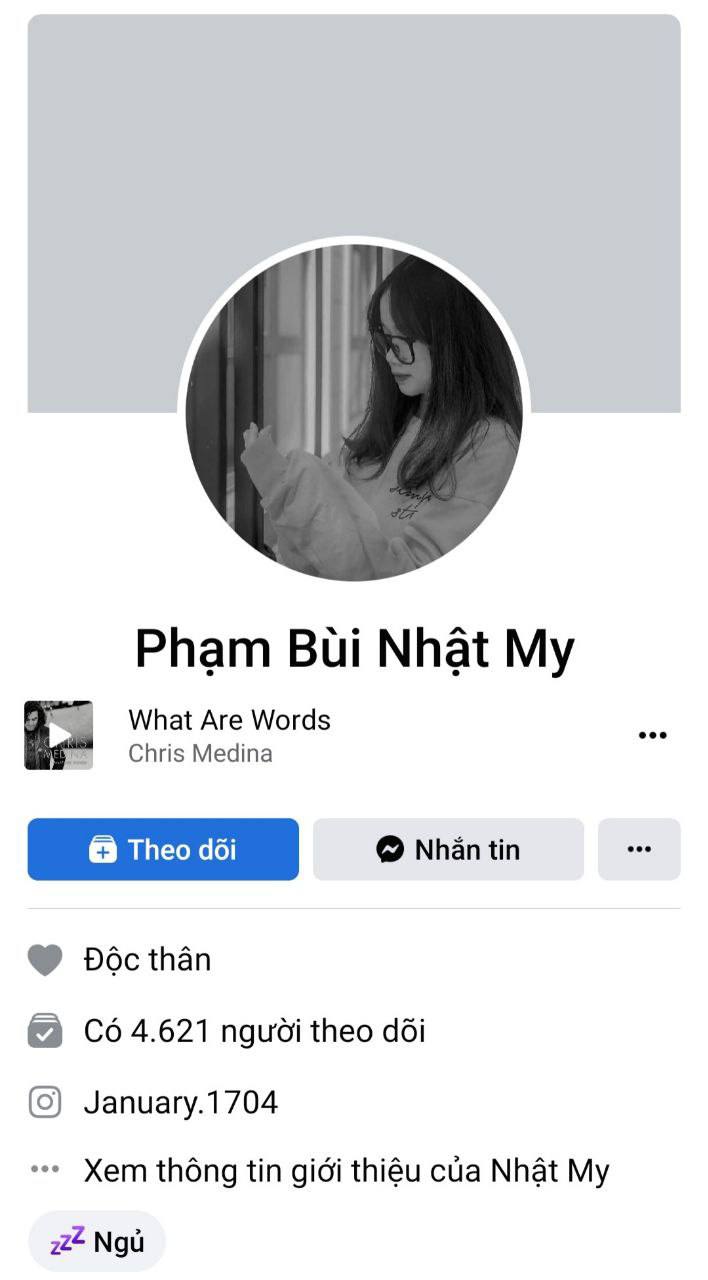Image resolution: width=708 pixels, height=1280 pixels.
Task: Open the gray cover photo area
Action: (354, 120)
